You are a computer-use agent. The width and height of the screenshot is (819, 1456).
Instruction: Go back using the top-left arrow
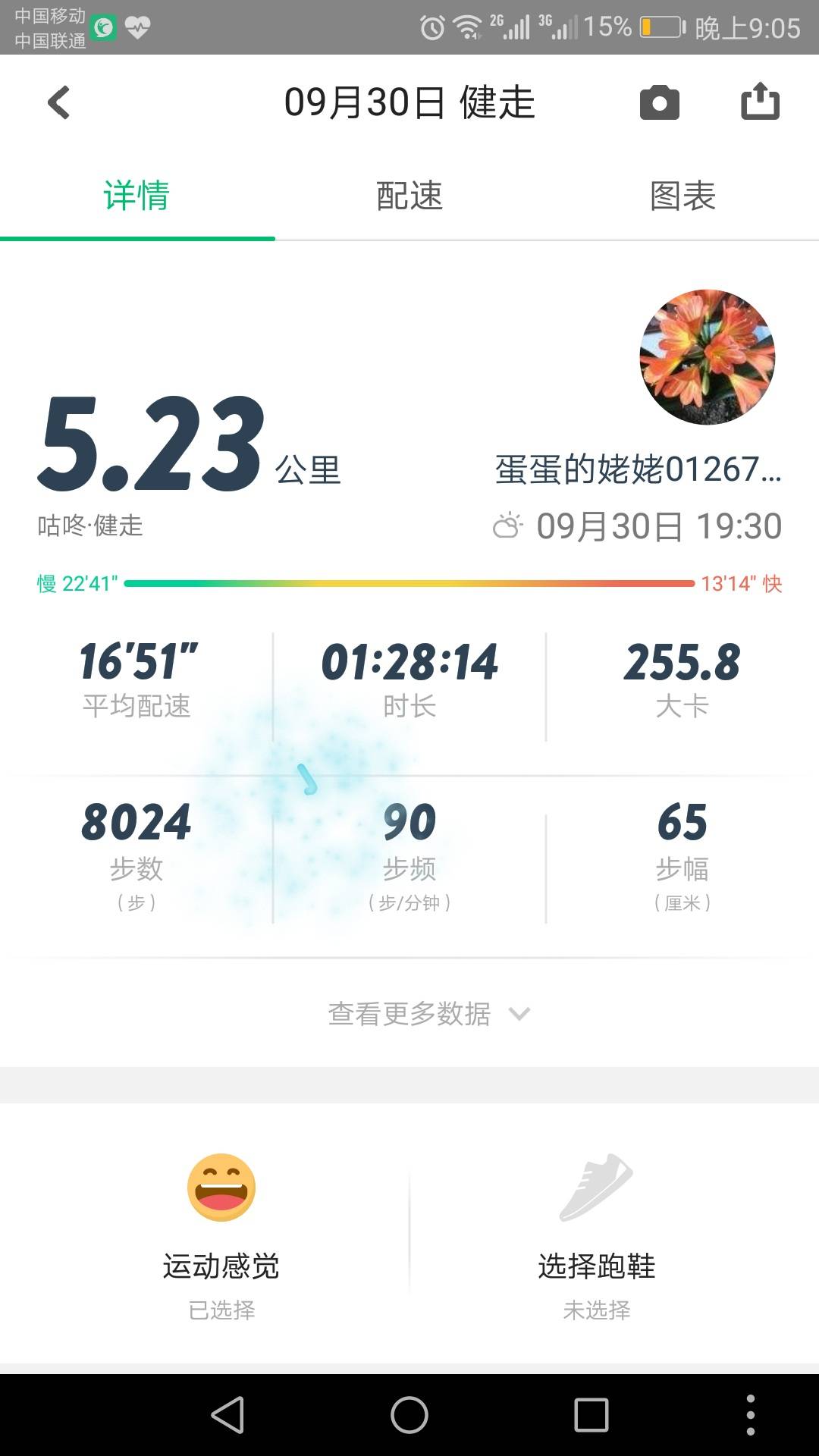click(x=59, y=102)
